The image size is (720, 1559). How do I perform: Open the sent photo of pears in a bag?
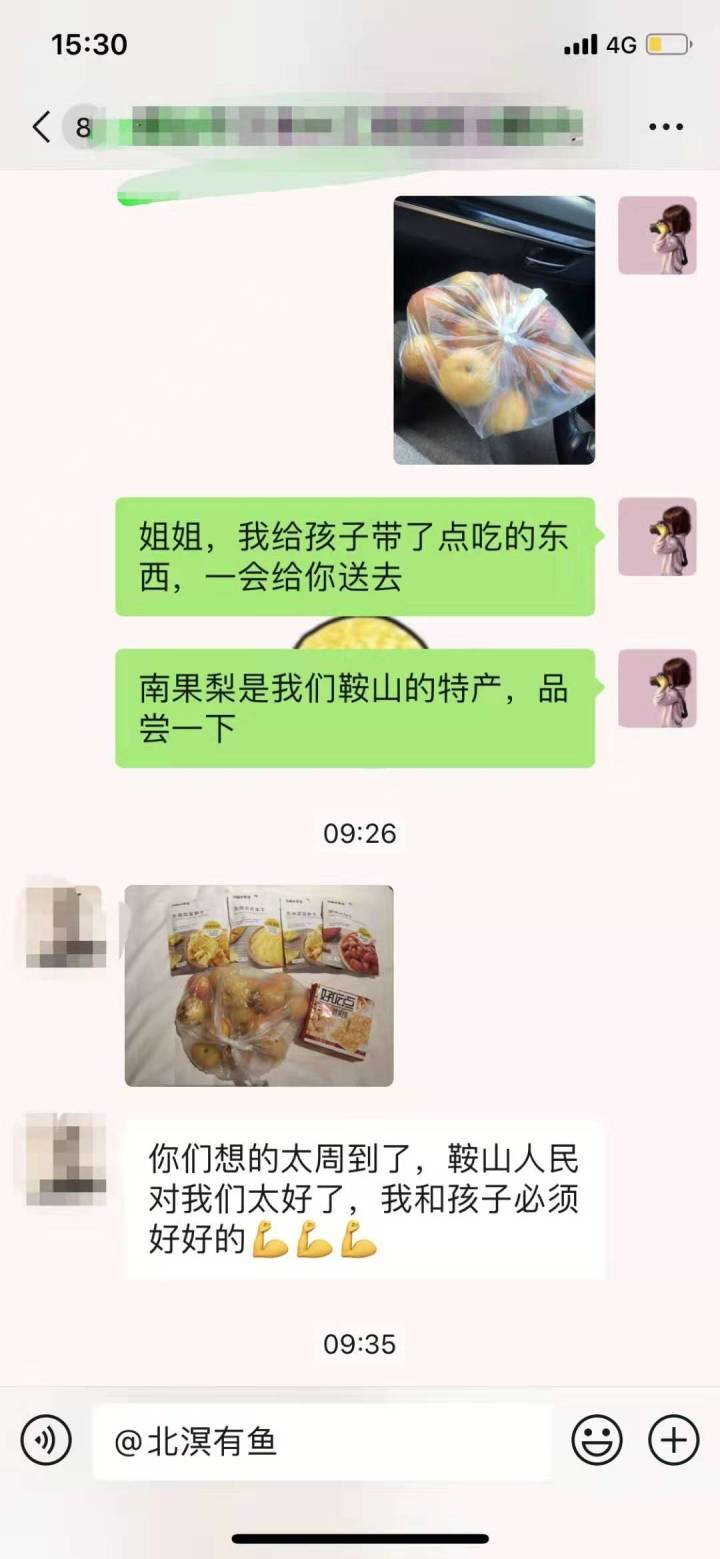[x=494, y=330]
